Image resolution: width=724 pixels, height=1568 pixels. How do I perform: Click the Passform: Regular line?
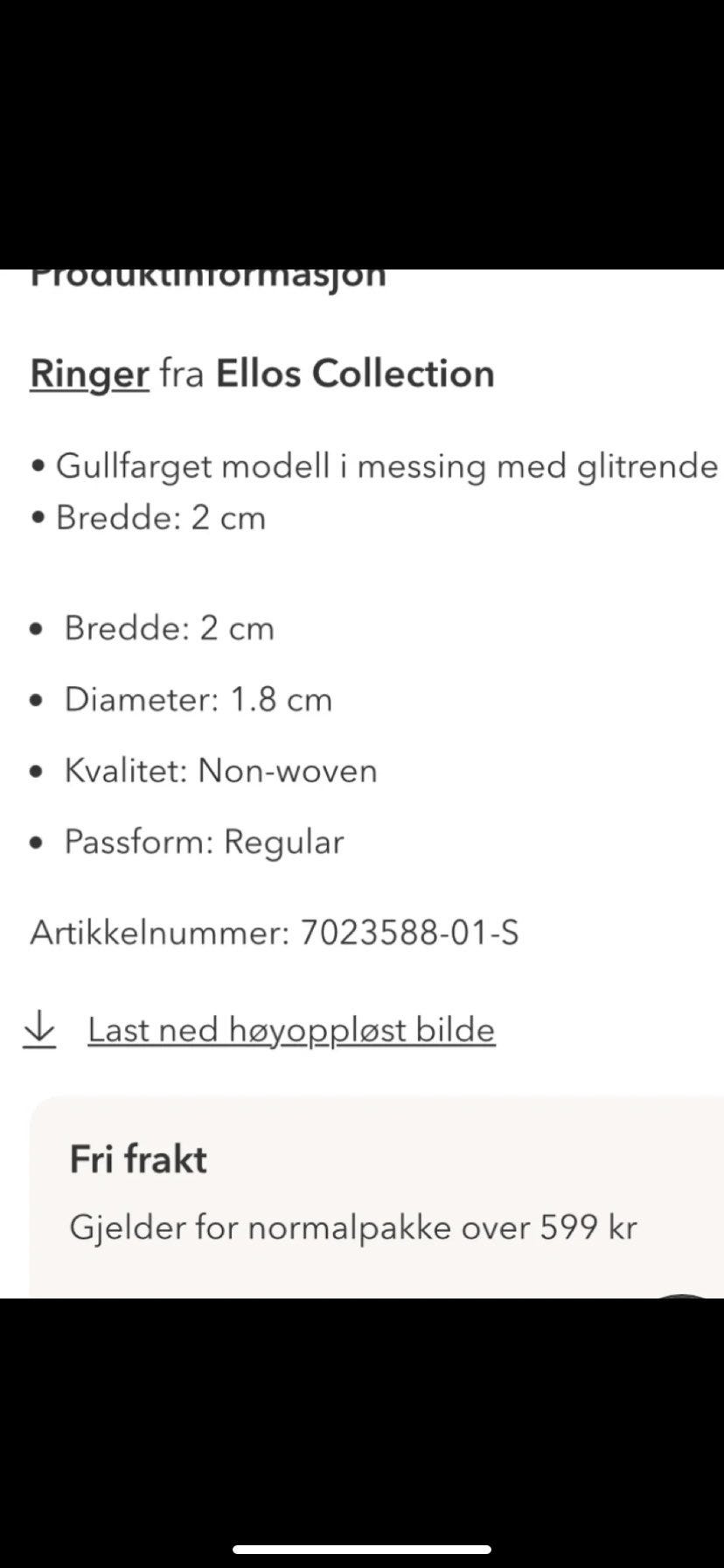[204, 843]
